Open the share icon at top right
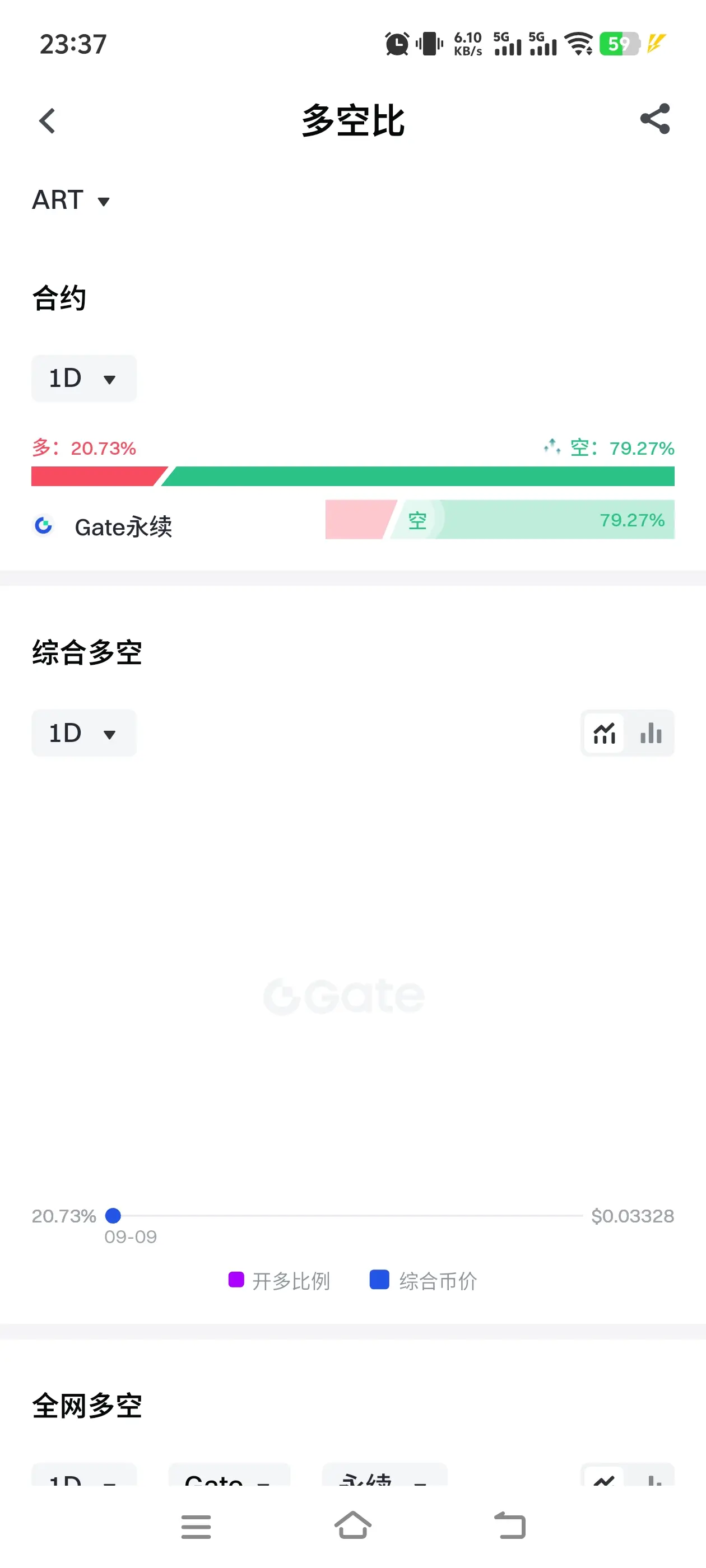This screenshot has height=1568, width=706. point(656,119)
